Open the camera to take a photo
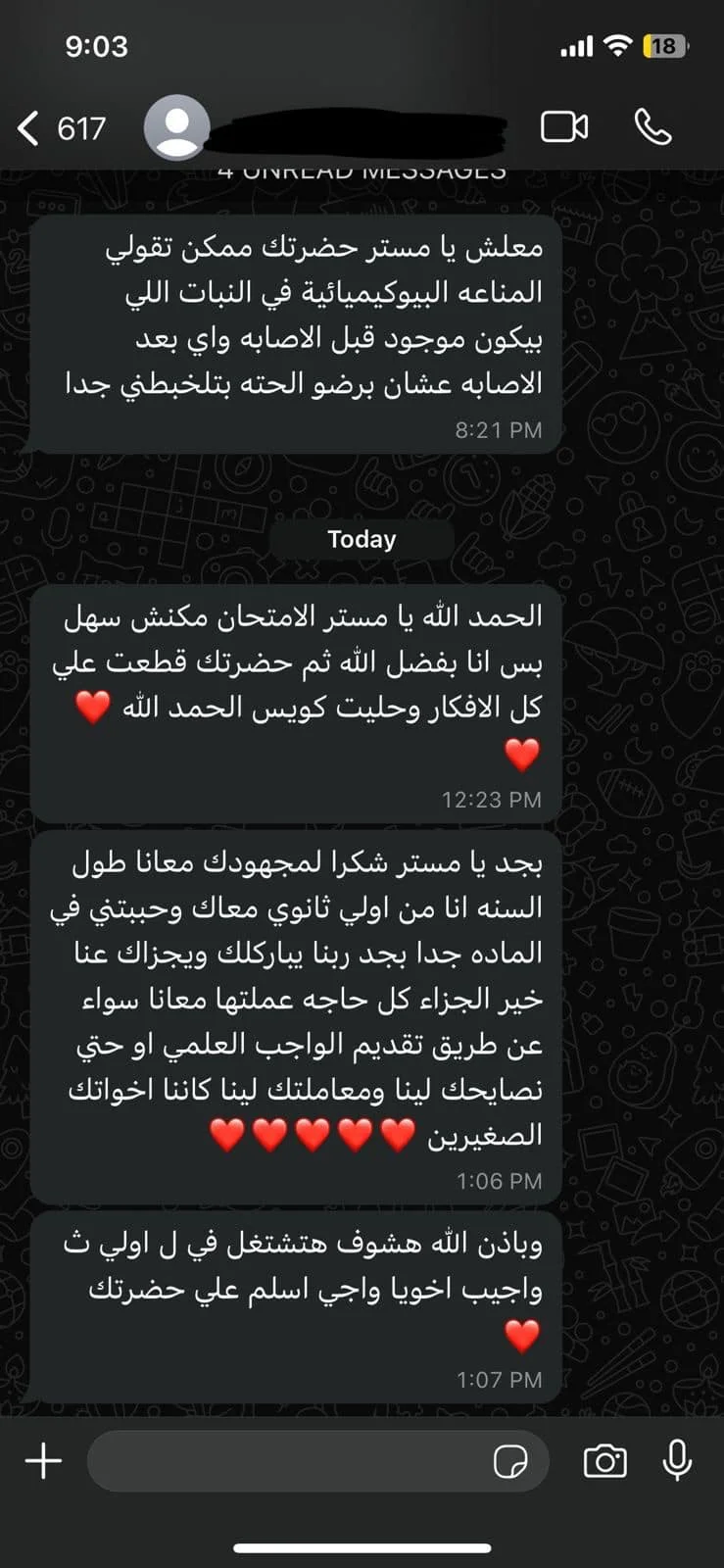Image resolution: width=724 pixels, height=1568 pixels. click(604, 1461)
